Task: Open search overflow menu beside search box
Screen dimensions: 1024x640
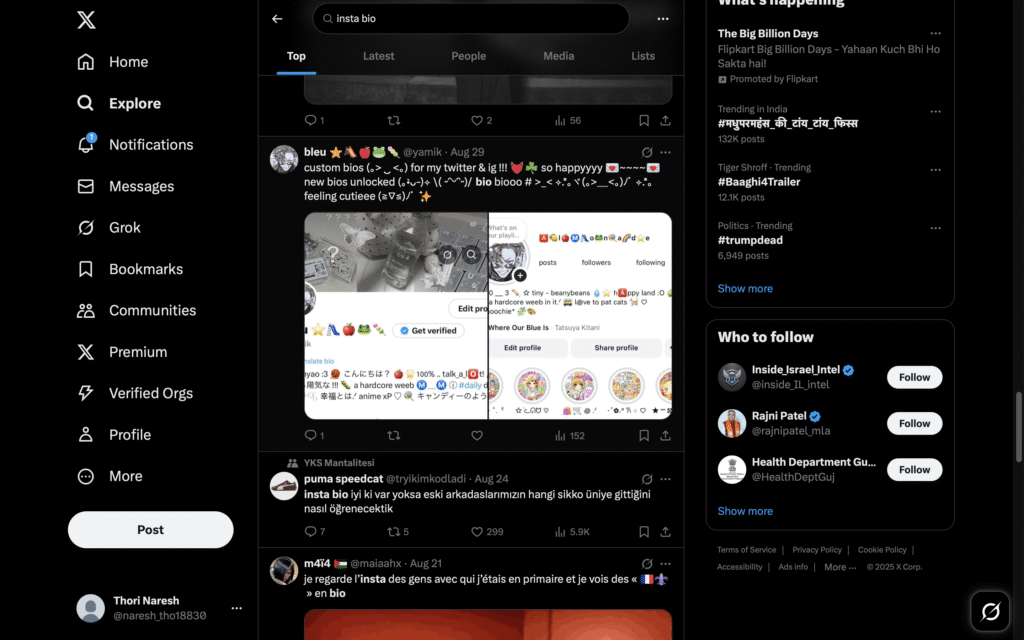Action: (662, 18)
